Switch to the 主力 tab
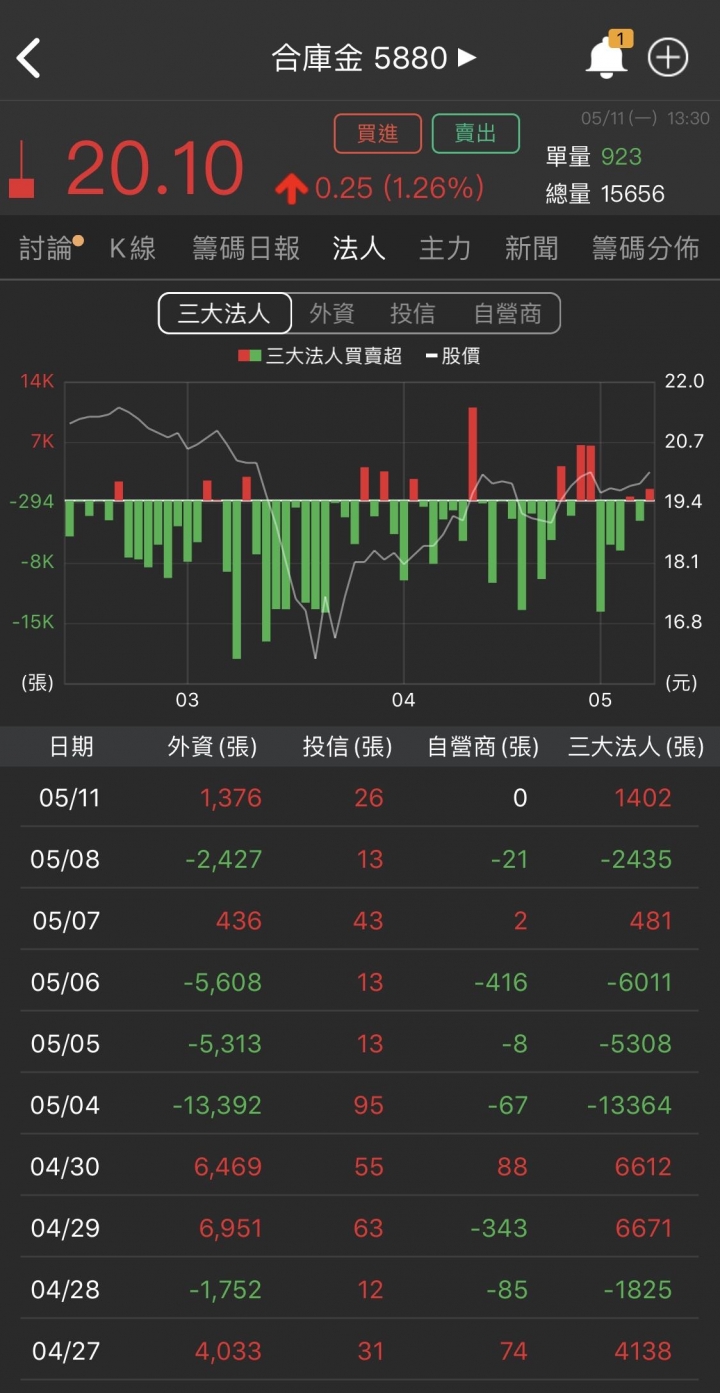Viewport: 720px width, 1393px height. click(445, 248)
